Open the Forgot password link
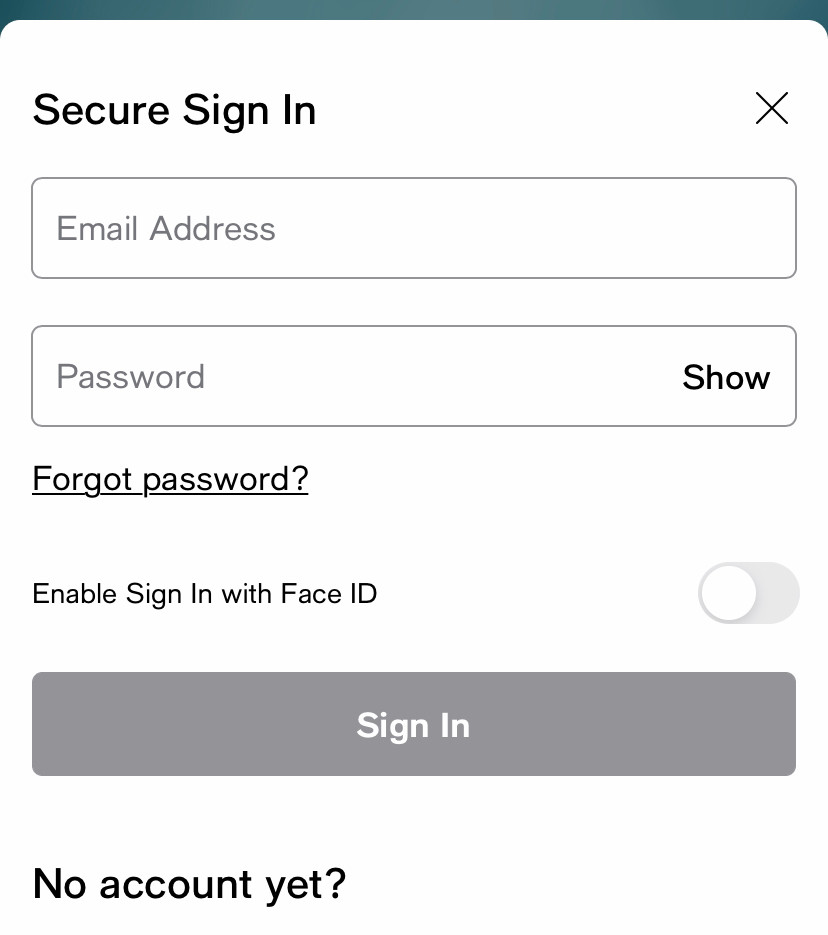 click(170, 479)
